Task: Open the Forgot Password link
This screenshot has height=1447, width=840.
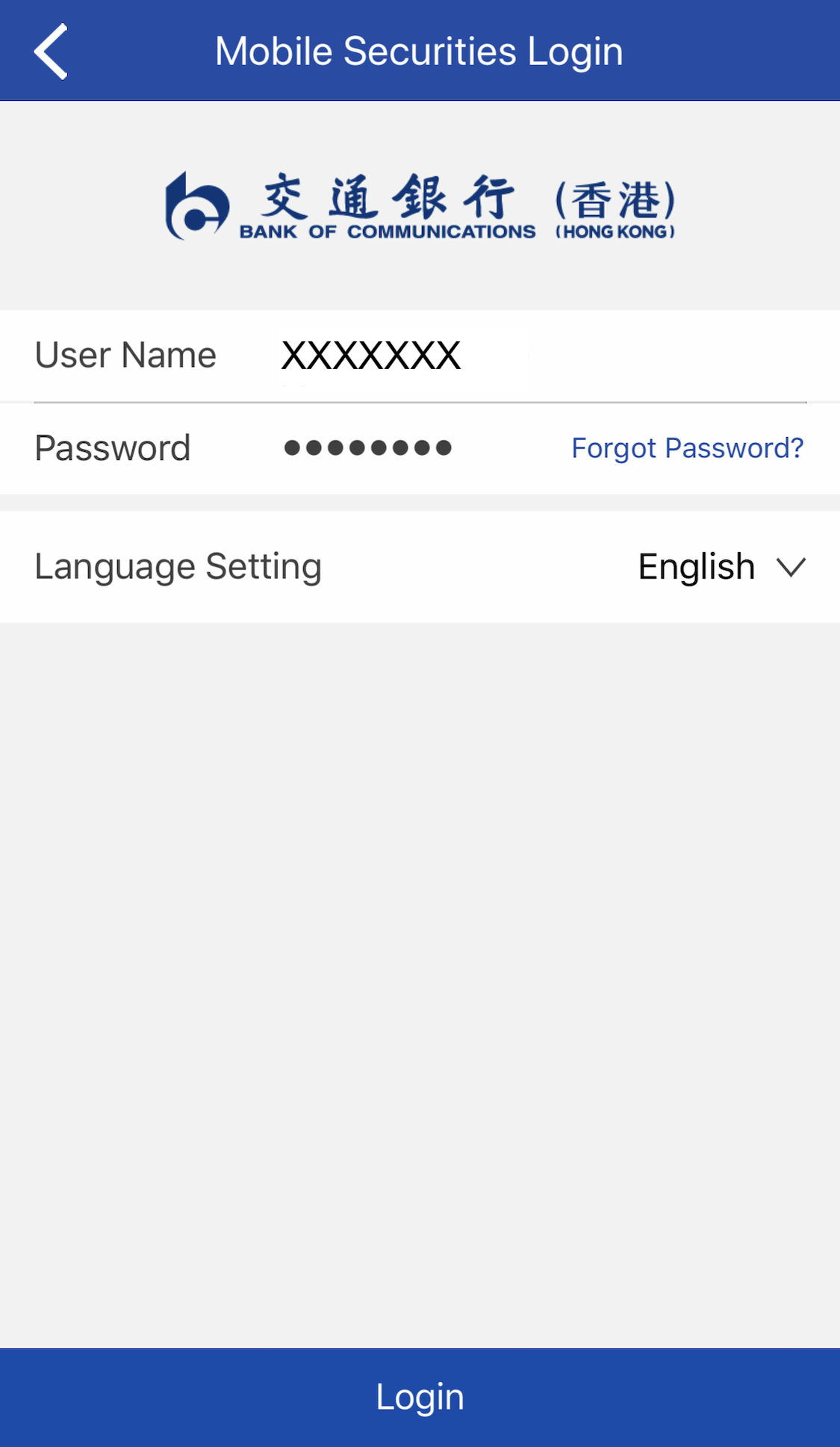Action: [x=687, y=448]
